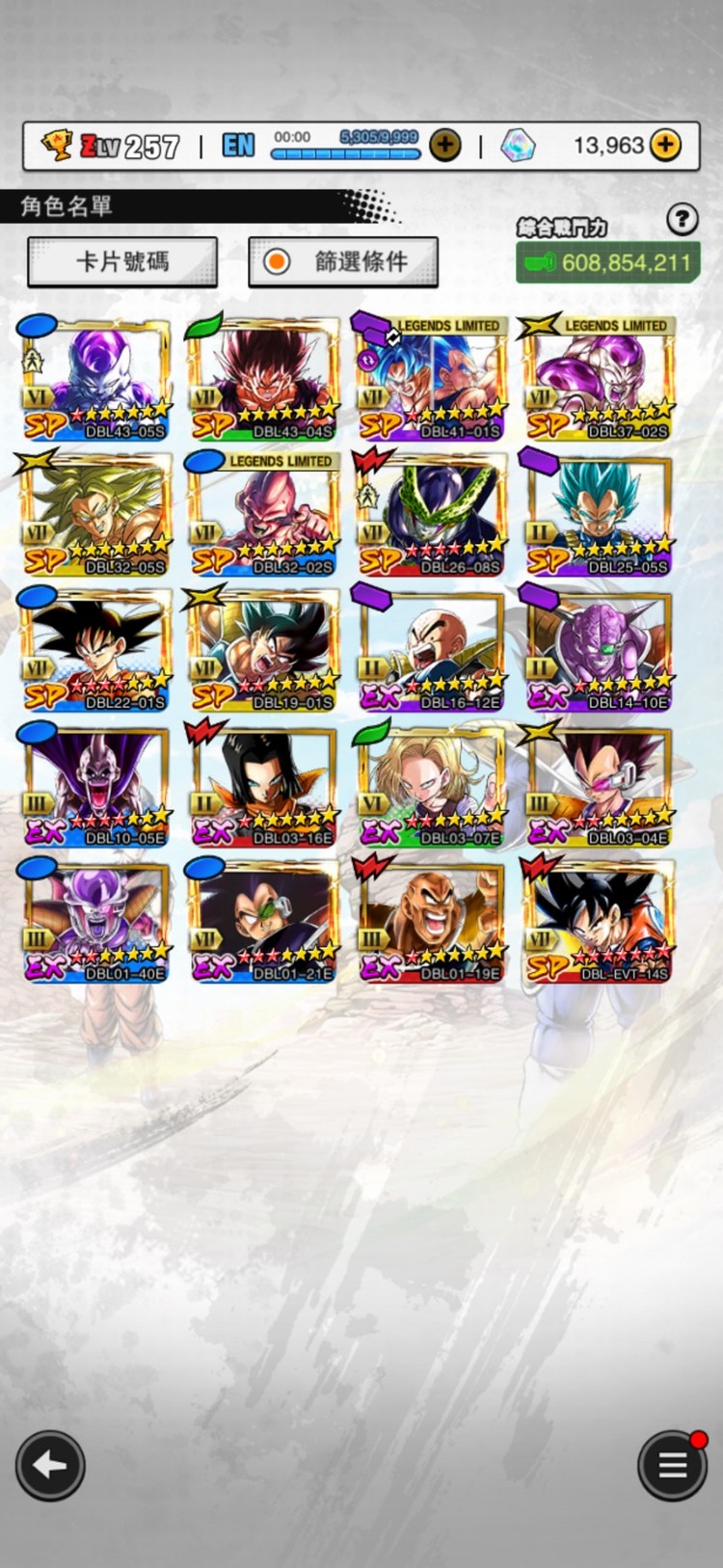
Task: View character card DBL41-01S
Action: click(x=431, y=379)
